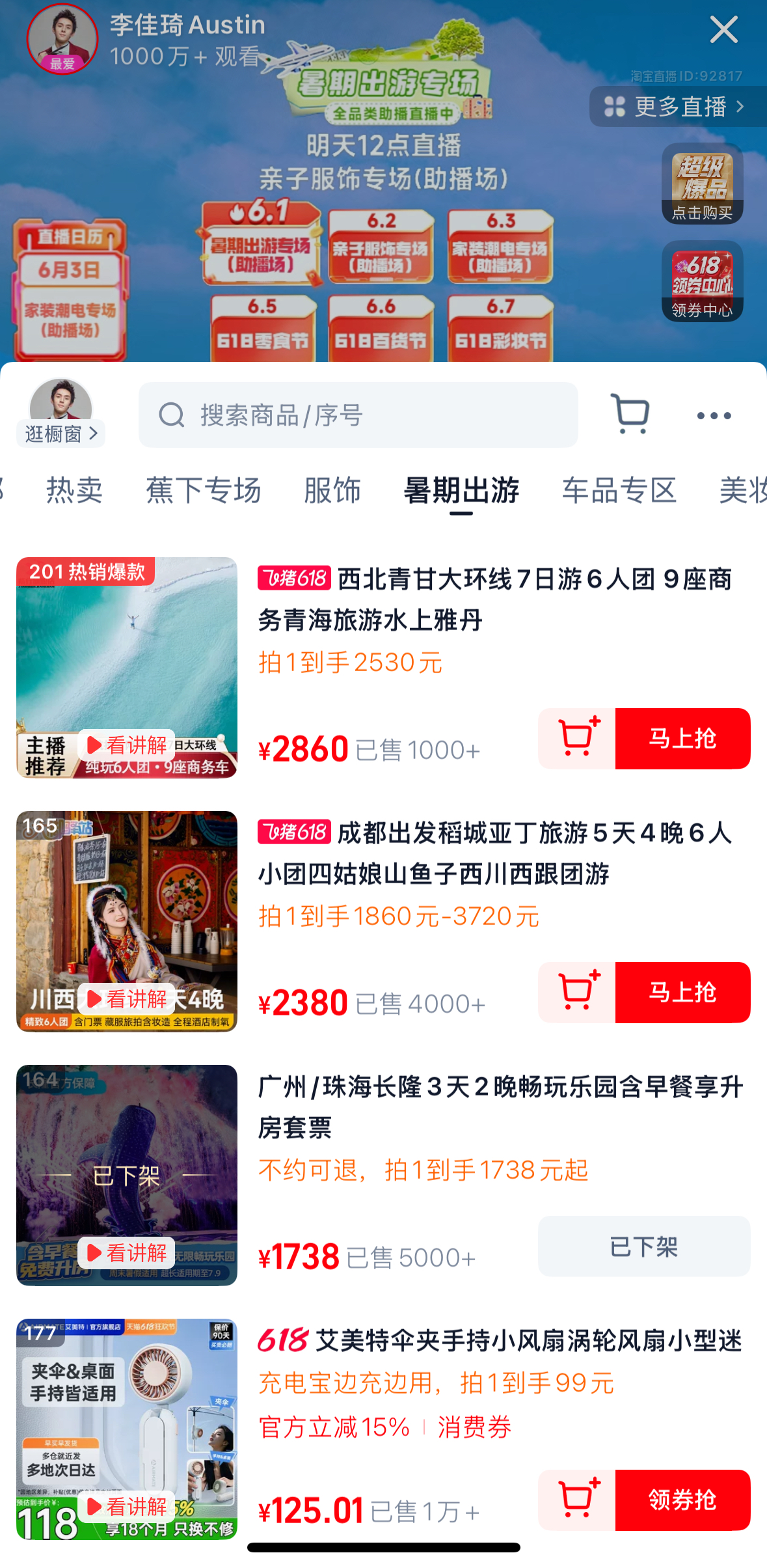The width and height of the screenshot is (767, 1568).
Task: Tap 马上抢 for the 西北青甘大环线 tour
Action: tap(682, 739)
